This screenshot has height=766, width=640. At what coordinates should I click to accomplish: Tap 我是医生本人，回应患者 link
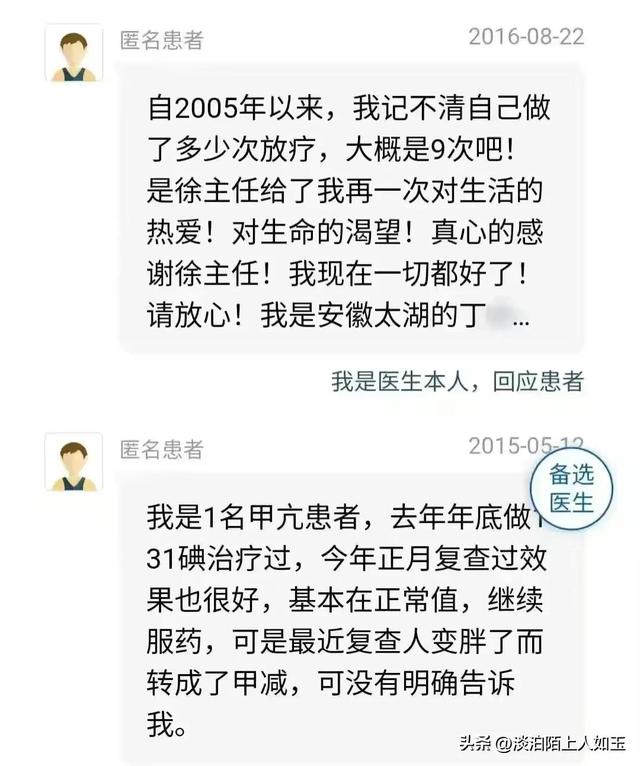click(457, 381)
